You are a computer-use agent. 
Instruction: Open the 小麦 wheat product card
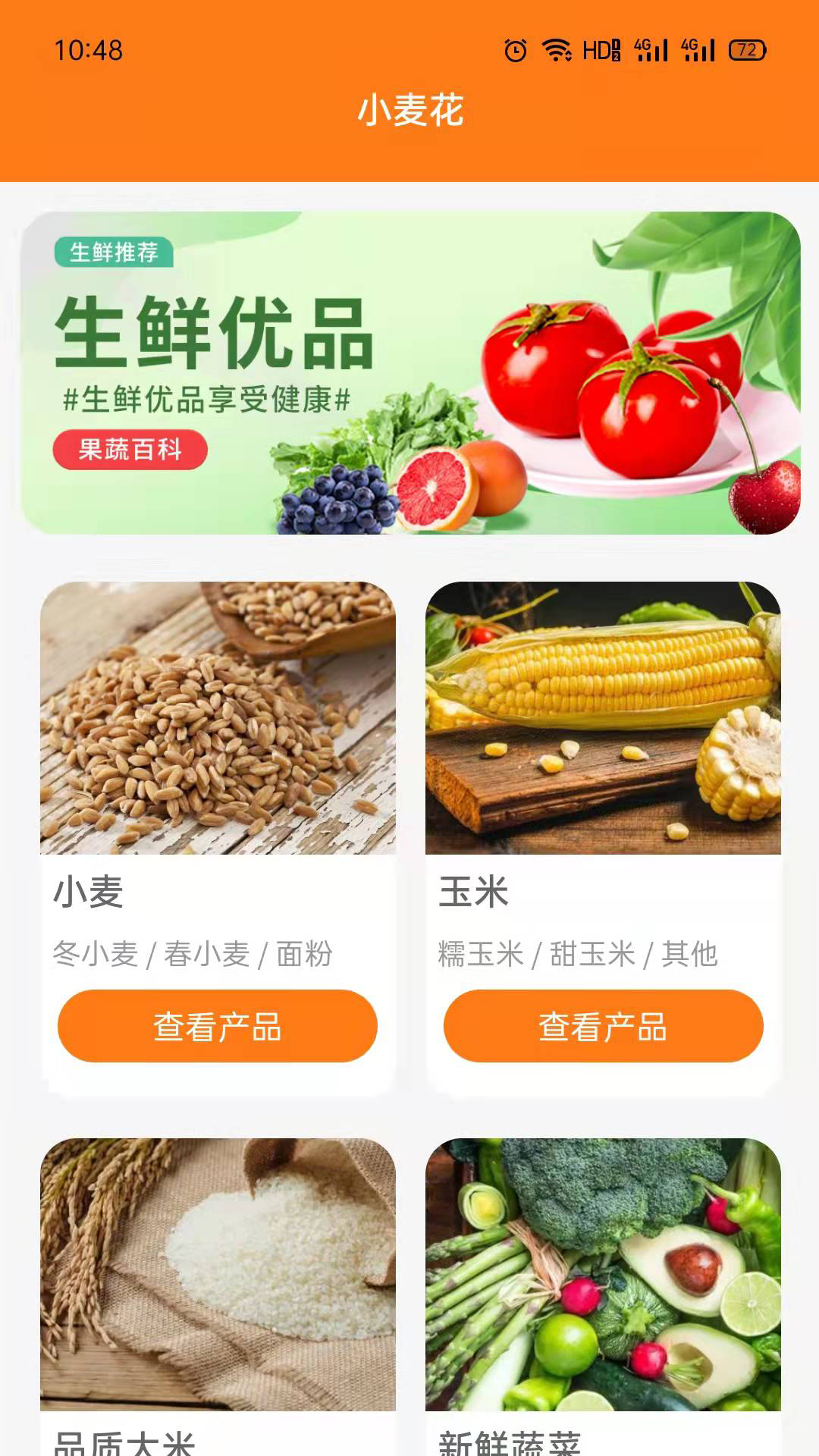click(x=218, y=718)
